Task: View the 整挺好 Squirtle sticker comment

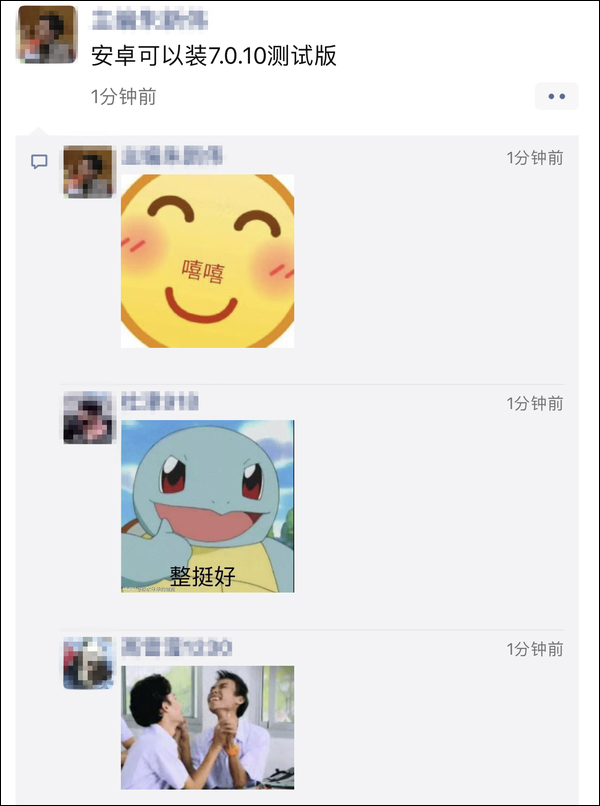Action: 207,506
